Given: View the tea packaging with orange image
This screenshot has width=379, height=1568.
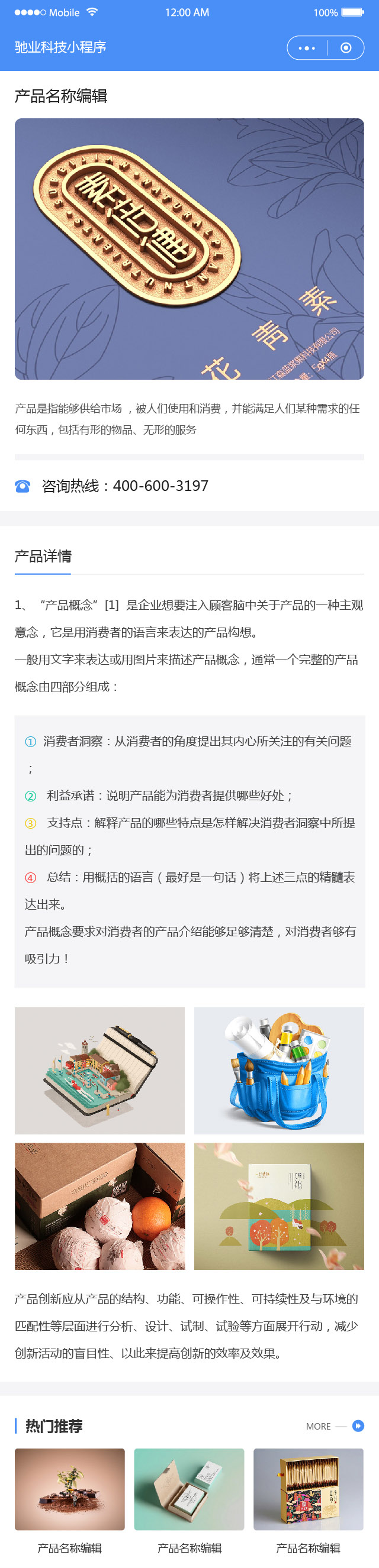Looking at the screenshot, I should [x=99, y=1205].
